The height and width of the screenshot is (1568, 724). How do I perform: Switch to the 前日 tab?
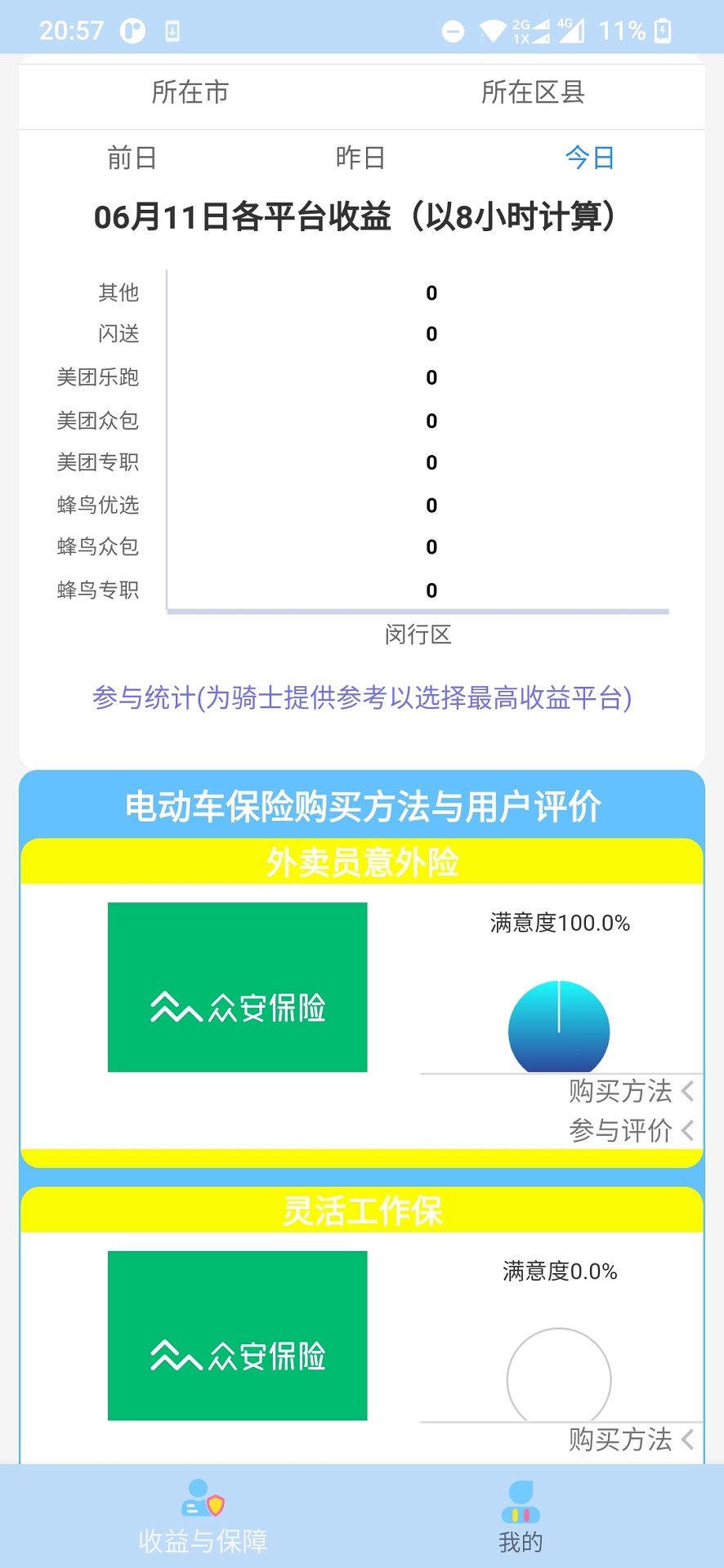[x=131, y=157]
